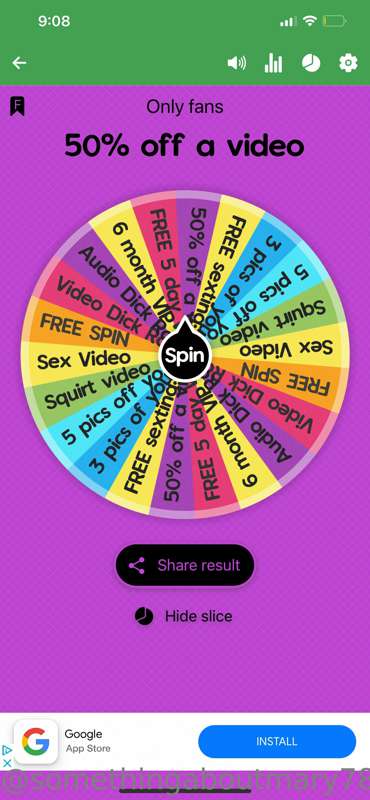The image size is (370, 800).
Task: Tap the bookmark icon beside Only fans
Action: click(x=17, y=106)
